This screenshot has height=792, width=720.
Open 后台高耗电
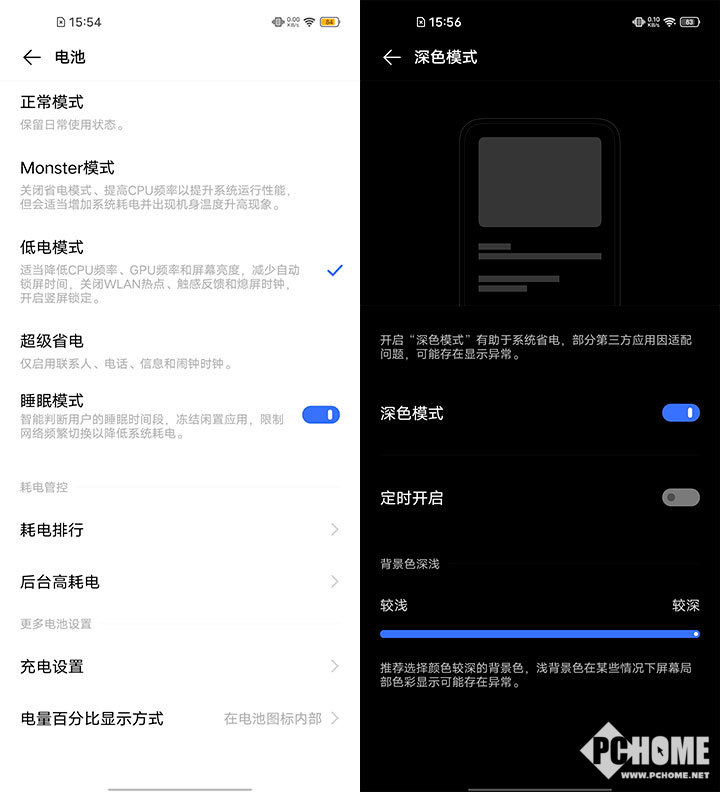click(x=180, y=581)
